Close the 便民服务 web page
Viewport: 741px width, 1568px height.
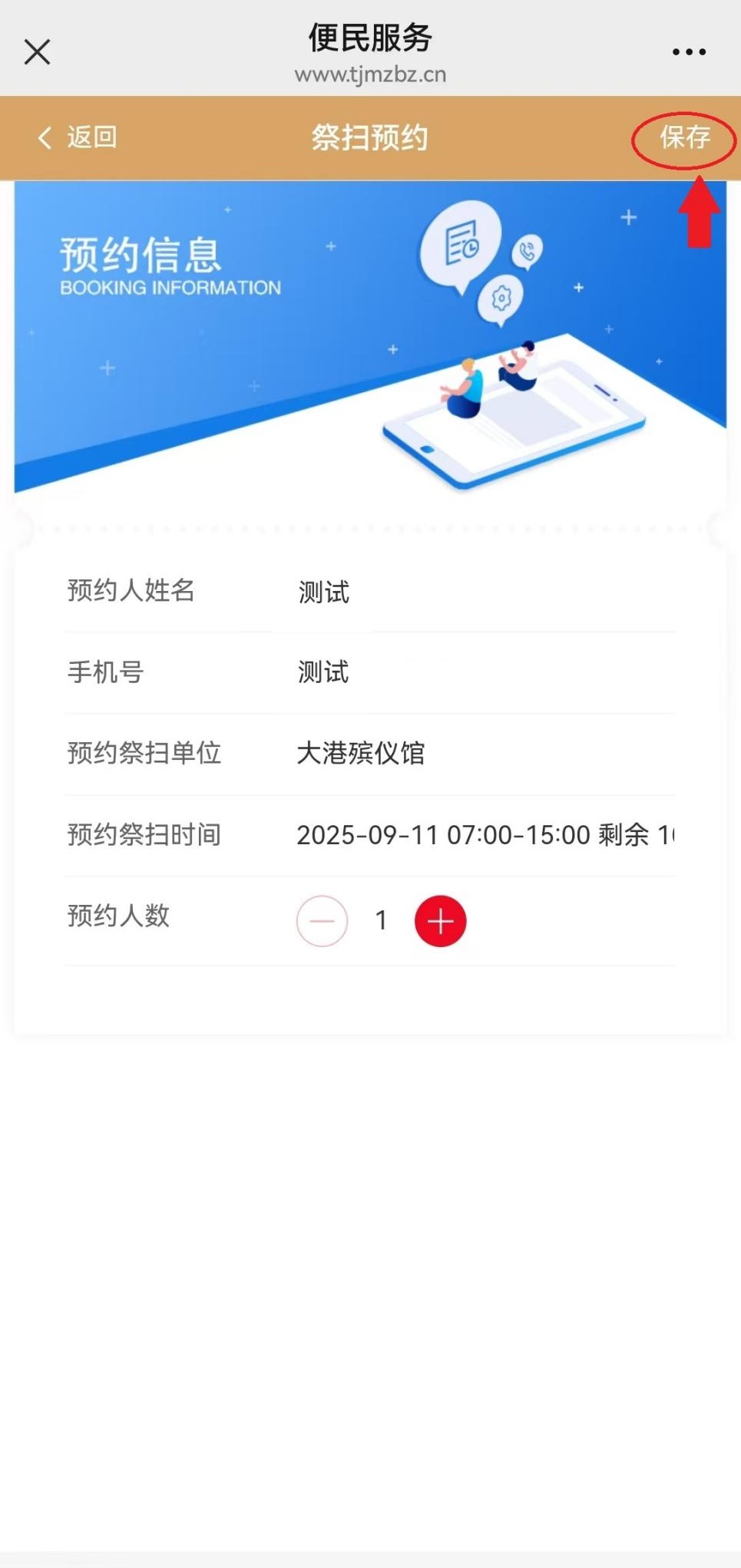coord(37,52)
